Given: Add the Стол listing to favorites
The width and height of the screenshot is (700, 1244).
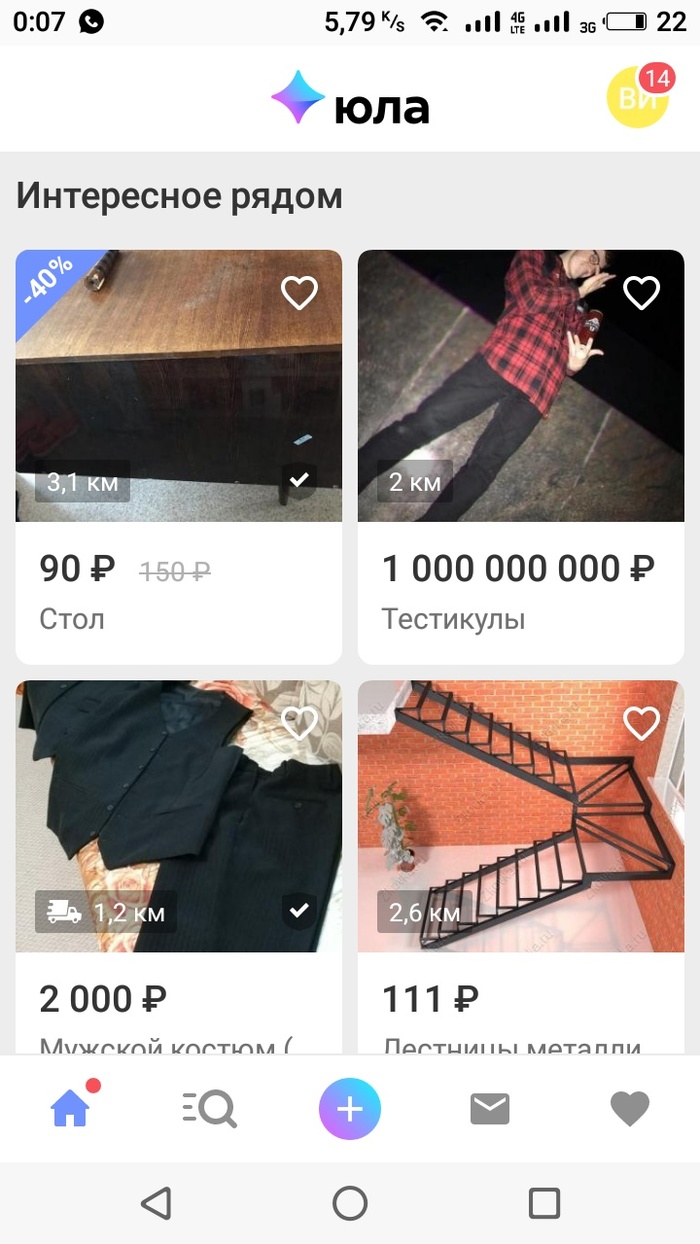Looking at the screenshot, I should click(x=299, y=292).
